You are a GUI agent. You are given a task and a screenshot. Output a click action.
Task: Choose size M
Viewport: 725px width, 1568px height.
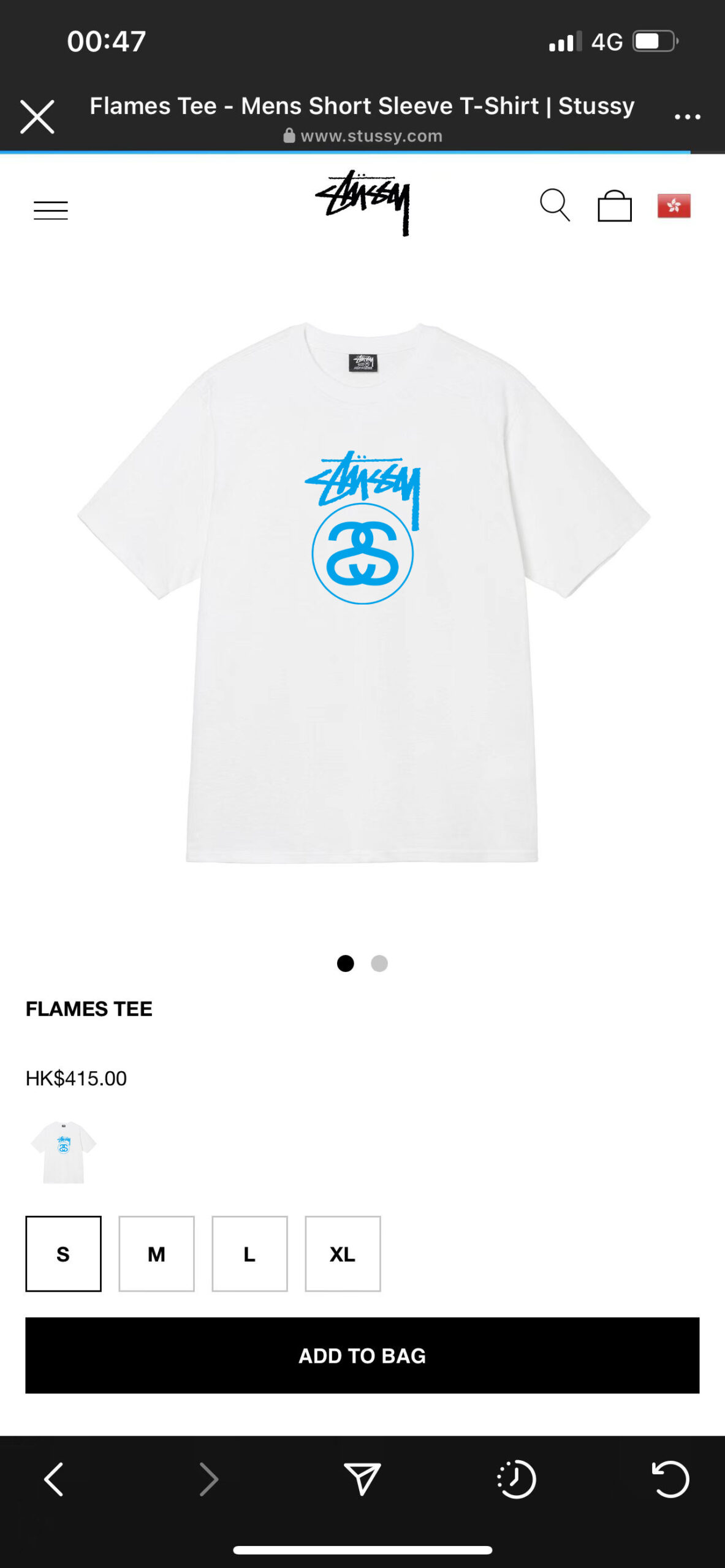[x=156, y=1254]
